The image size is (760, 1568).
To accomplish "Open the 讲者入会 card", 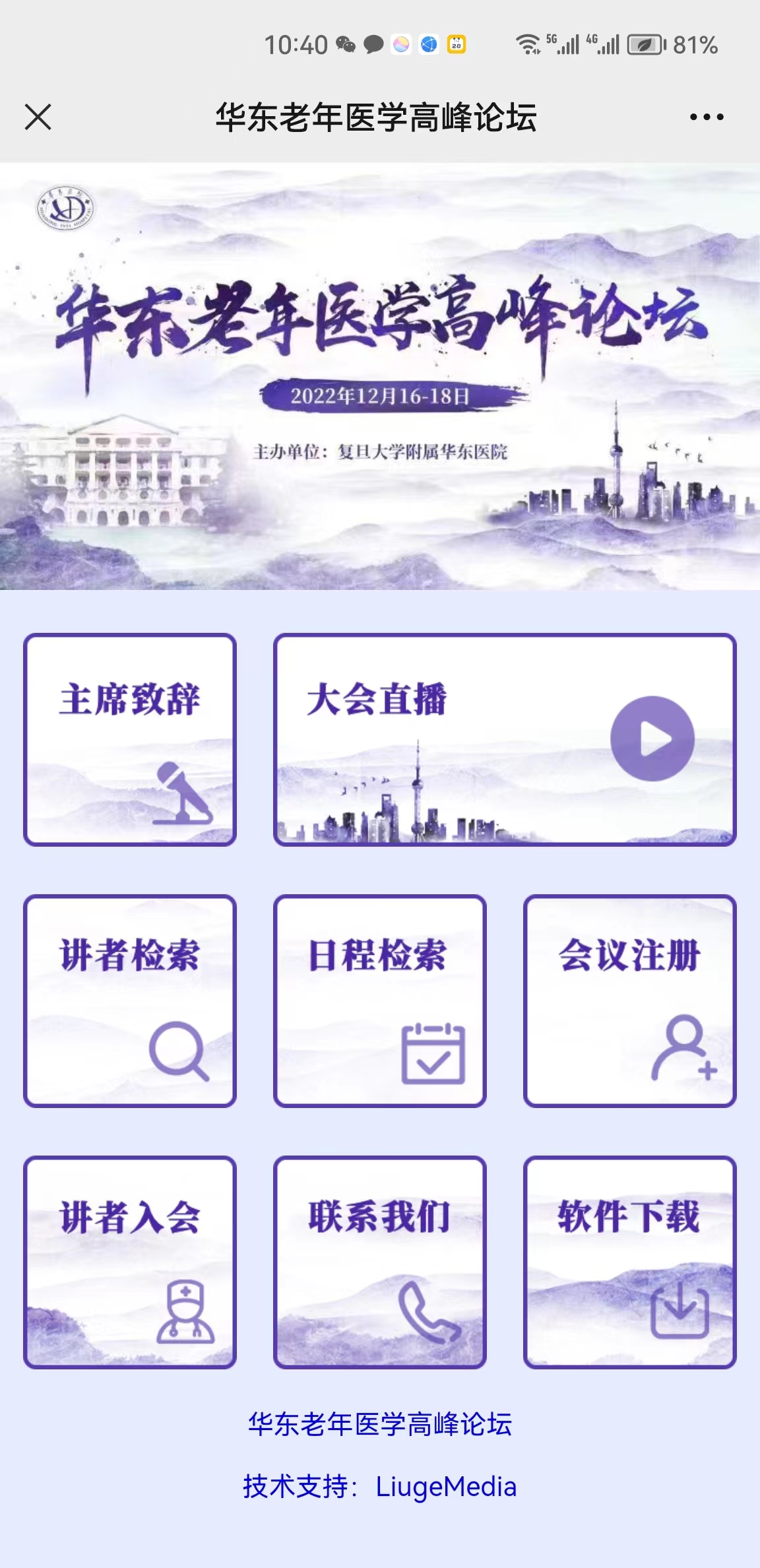I will pyautogui.click(x=130, y=1262).
